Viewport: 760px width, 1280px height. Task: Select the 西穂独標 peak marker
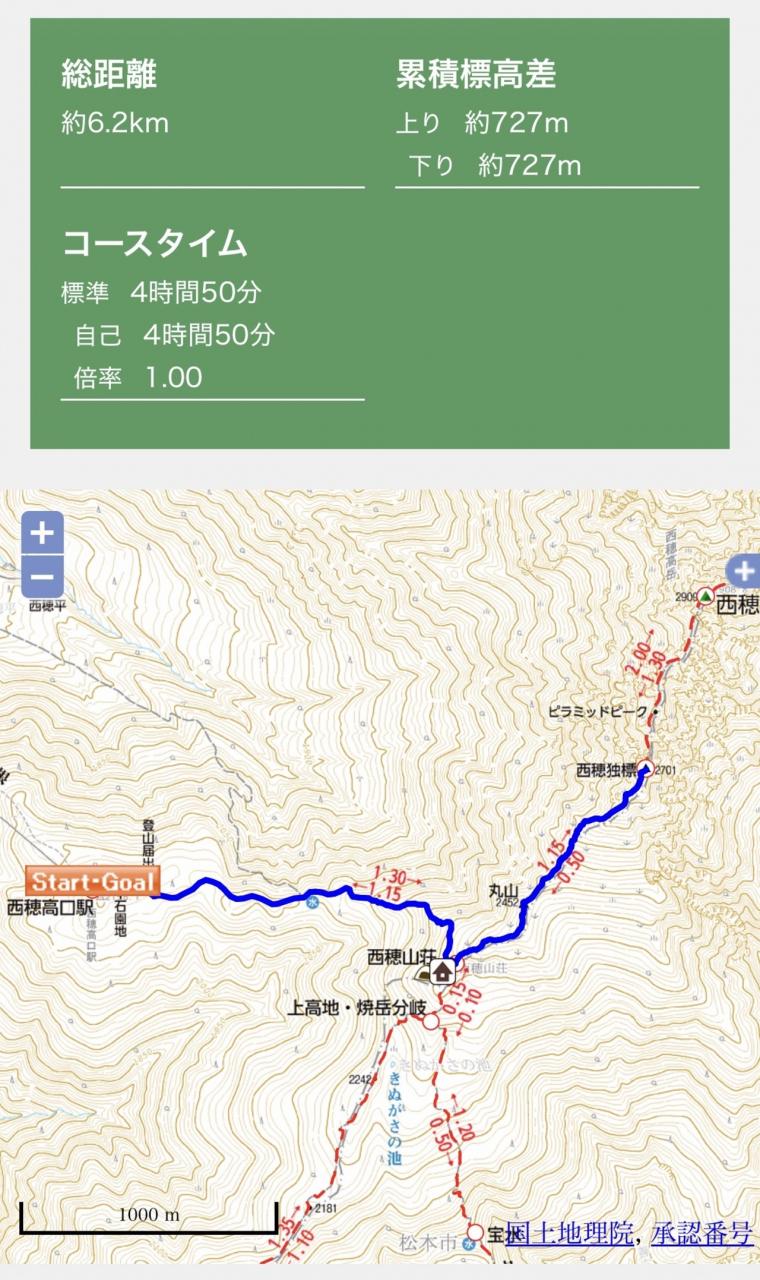click(x=645, y=769)
